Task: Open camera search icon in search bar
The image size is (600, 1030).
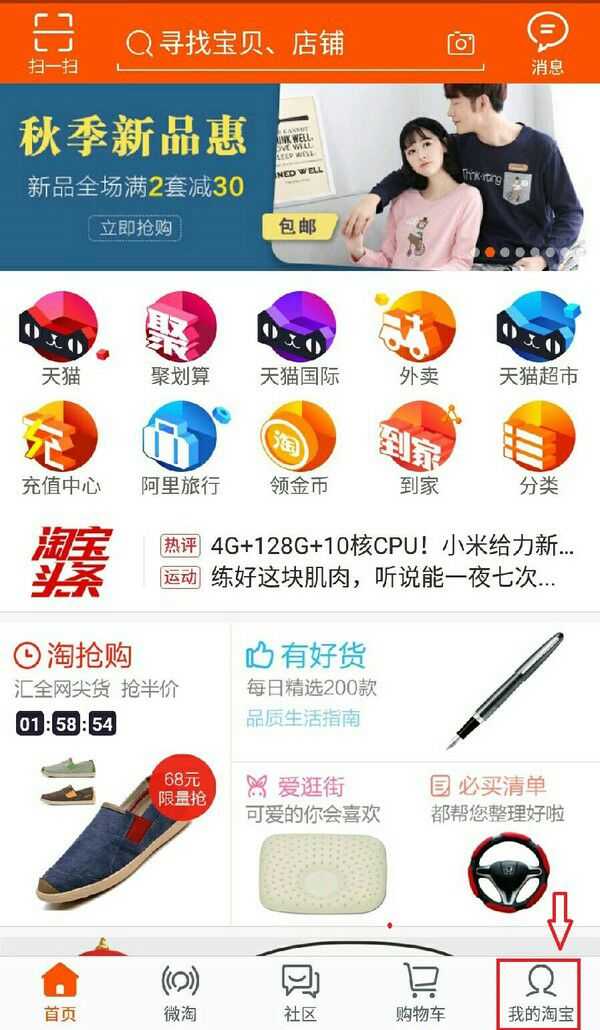Action: pos(461,44)
